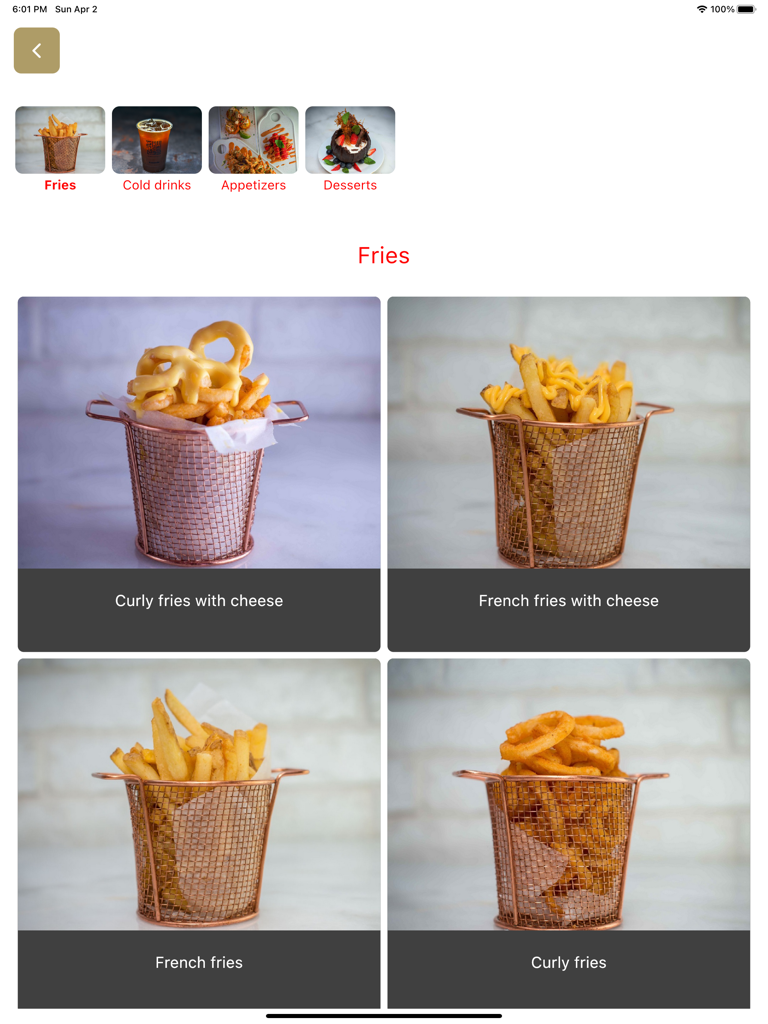Select the French fries item image
The height and width of the screenshot is (1024, 768).
(x=198, y=793)
